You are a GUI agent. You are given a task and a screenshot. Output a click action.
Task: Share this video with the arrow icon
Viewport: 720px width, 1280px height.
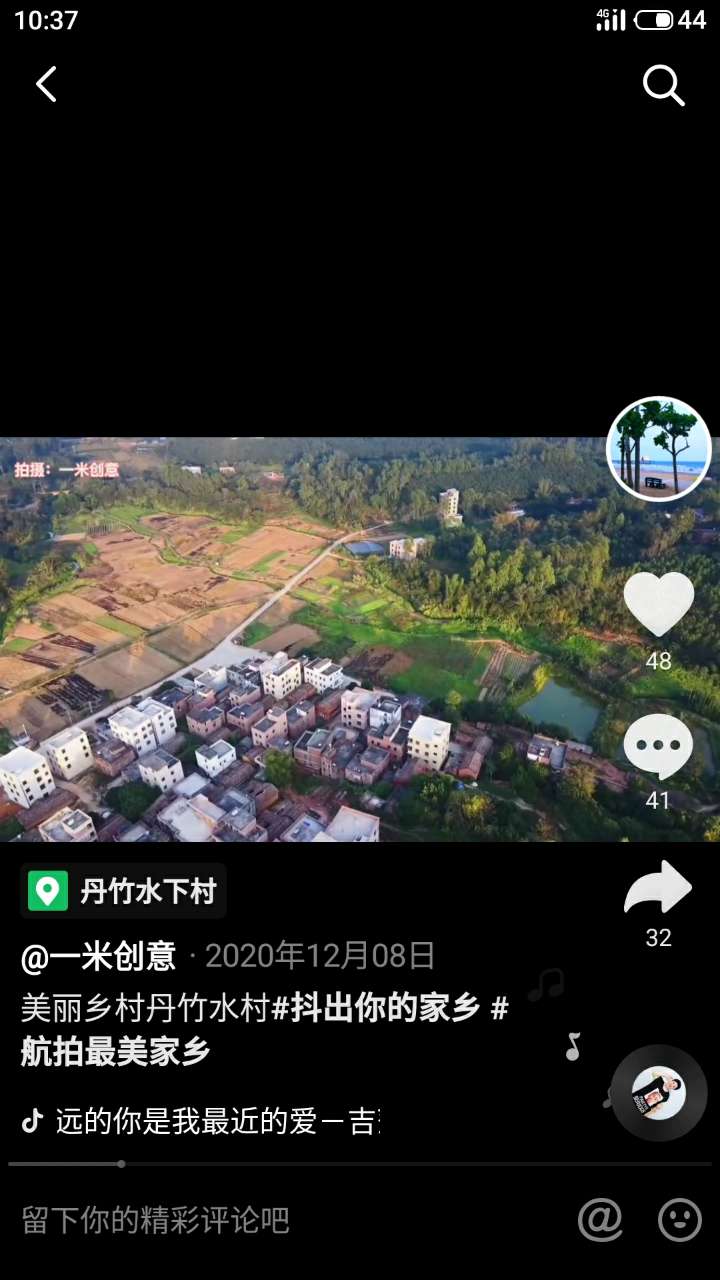(x=658, y=888)
